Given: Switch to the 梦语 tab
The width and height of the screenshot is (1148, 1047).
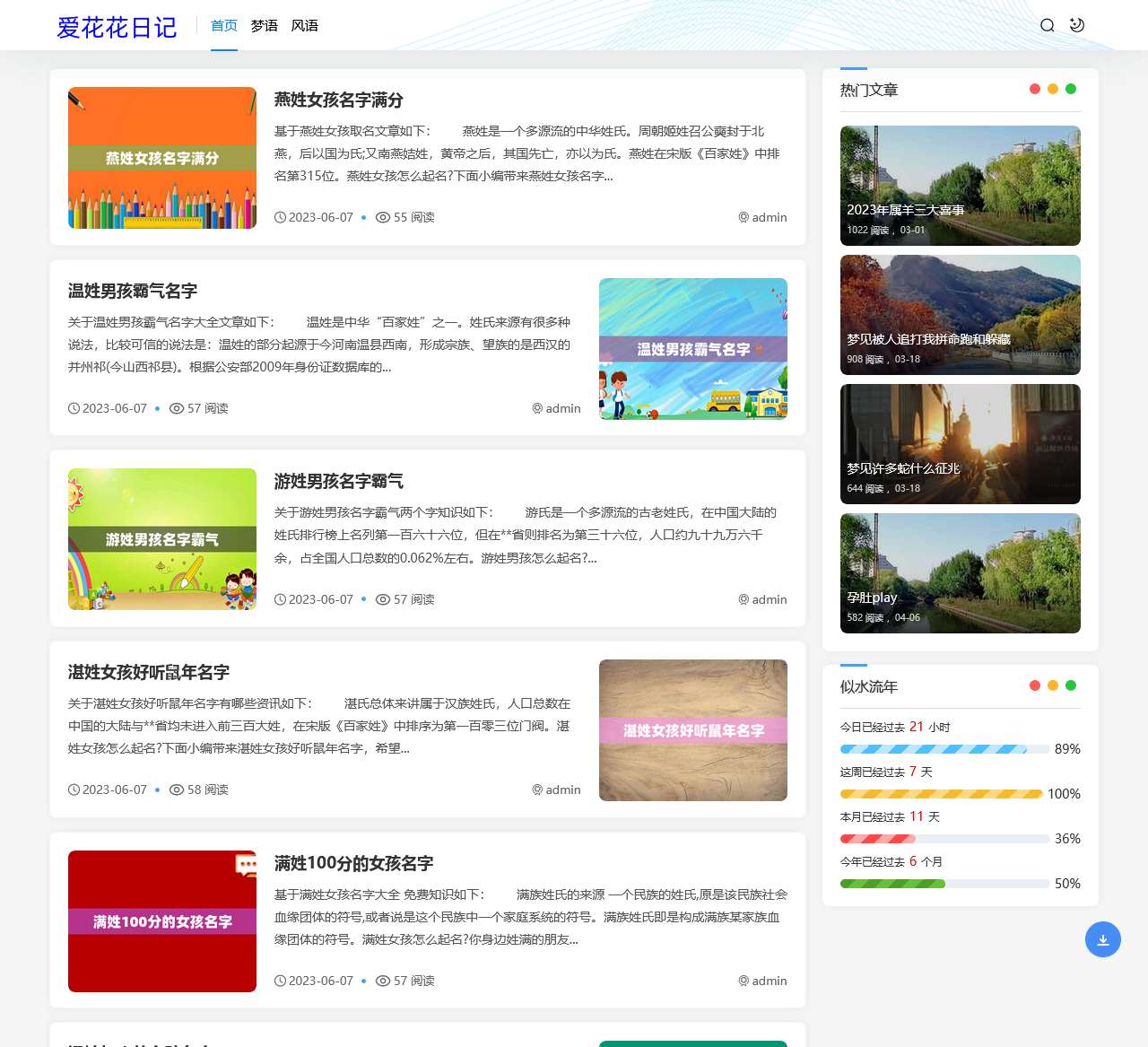Looking at the screenshot, I should tap(264, 26).
